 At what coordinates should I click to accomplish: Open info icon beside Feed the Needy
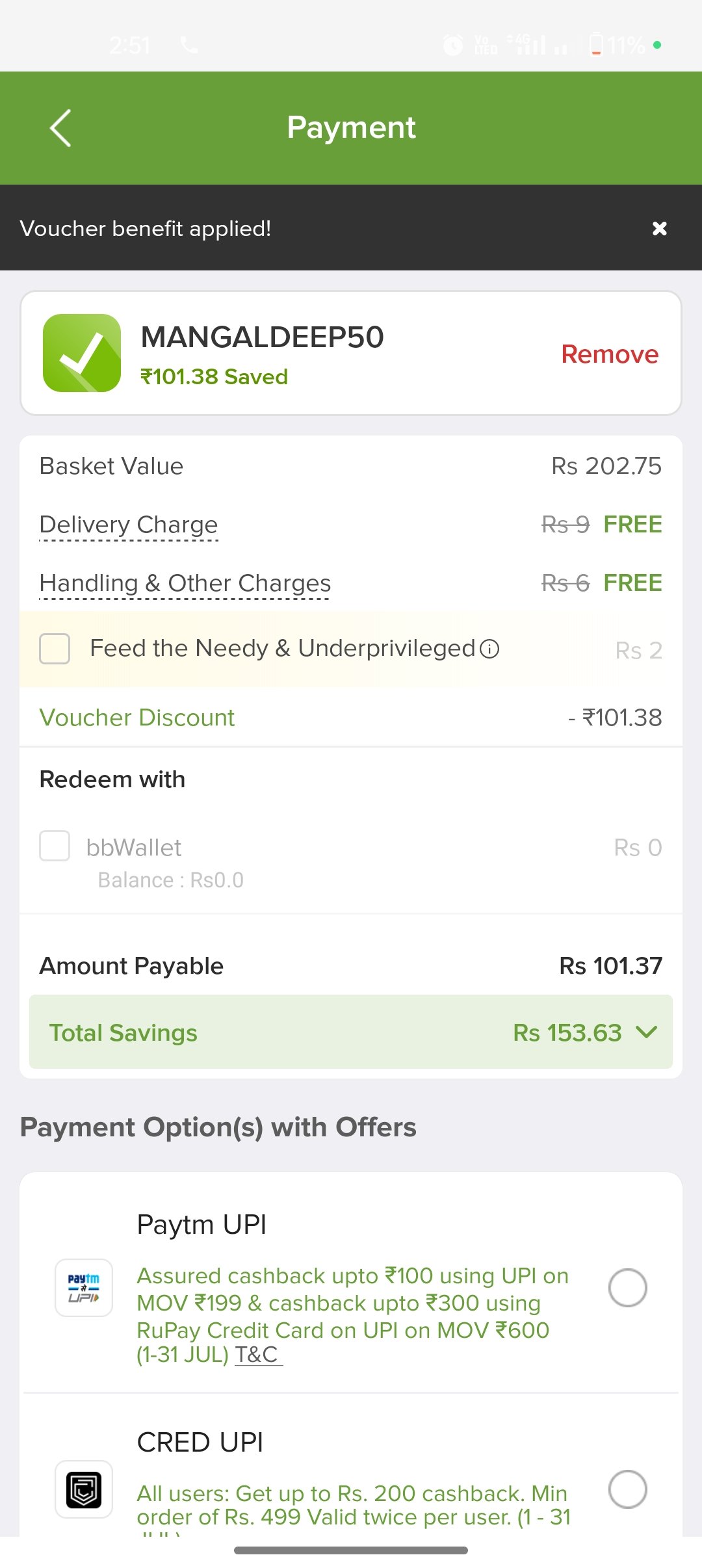(x=489, y=649)
